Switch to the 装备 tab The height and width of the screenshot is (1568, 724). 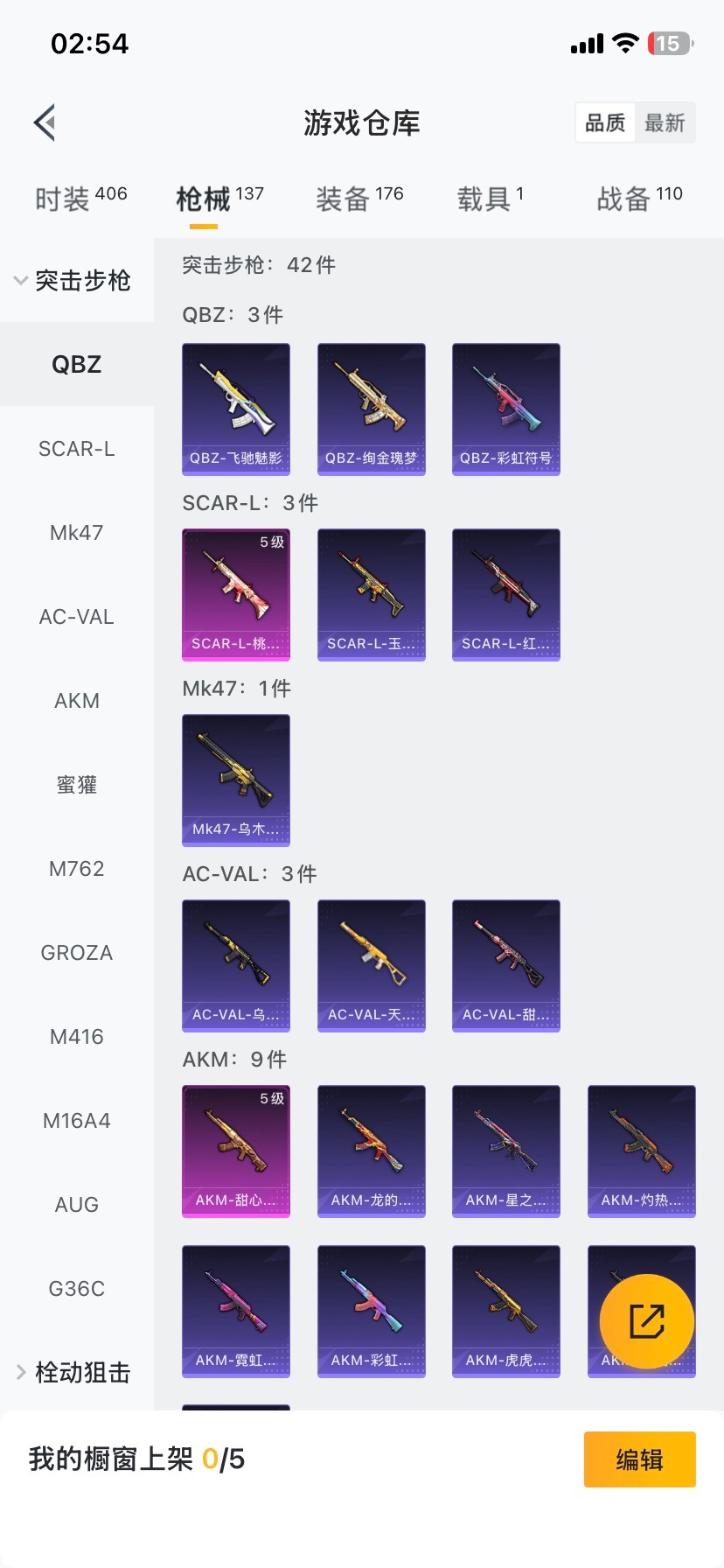click(359, 199)
